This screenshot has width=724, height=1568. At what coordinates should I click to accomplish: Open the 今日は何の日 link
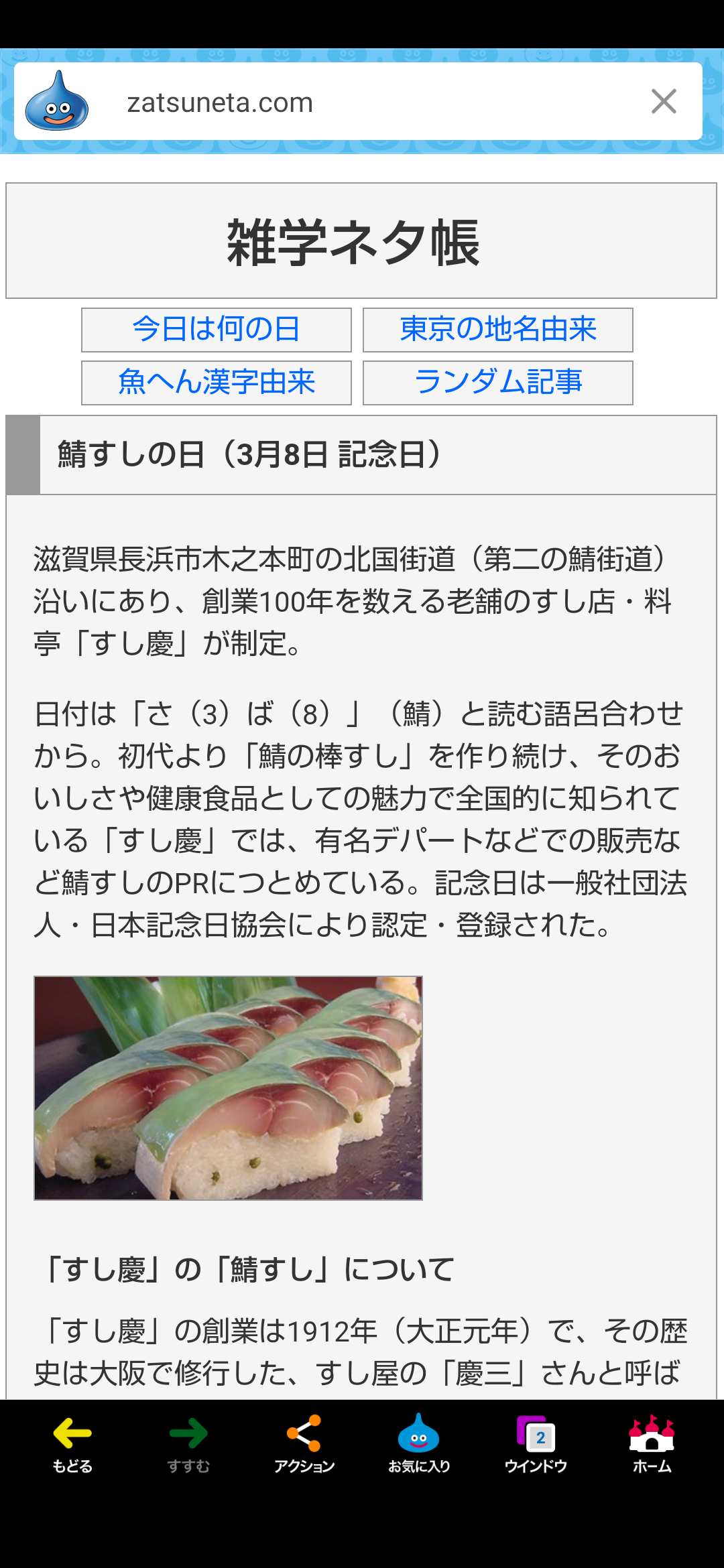217,330
